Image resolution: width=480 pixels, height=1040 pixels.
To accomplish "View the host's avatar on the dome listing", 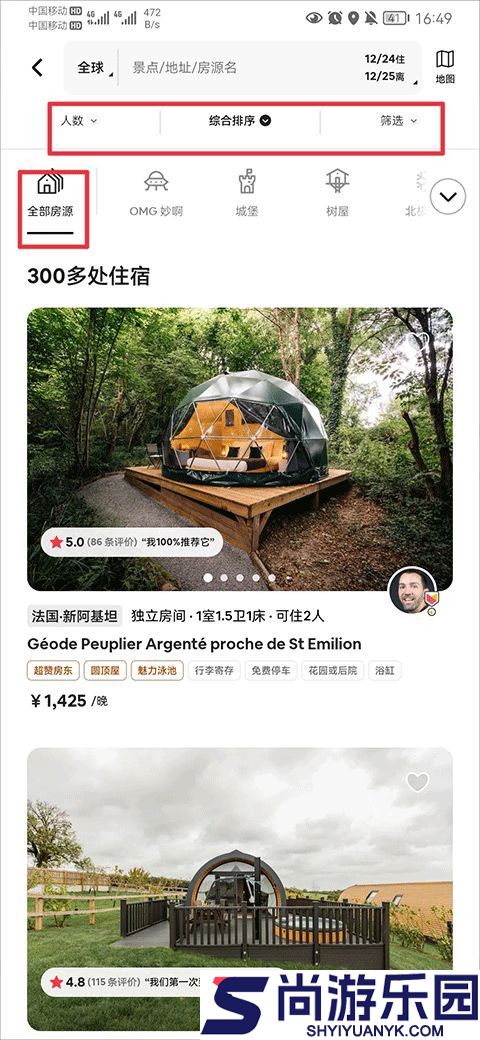I will pos(412,590).
